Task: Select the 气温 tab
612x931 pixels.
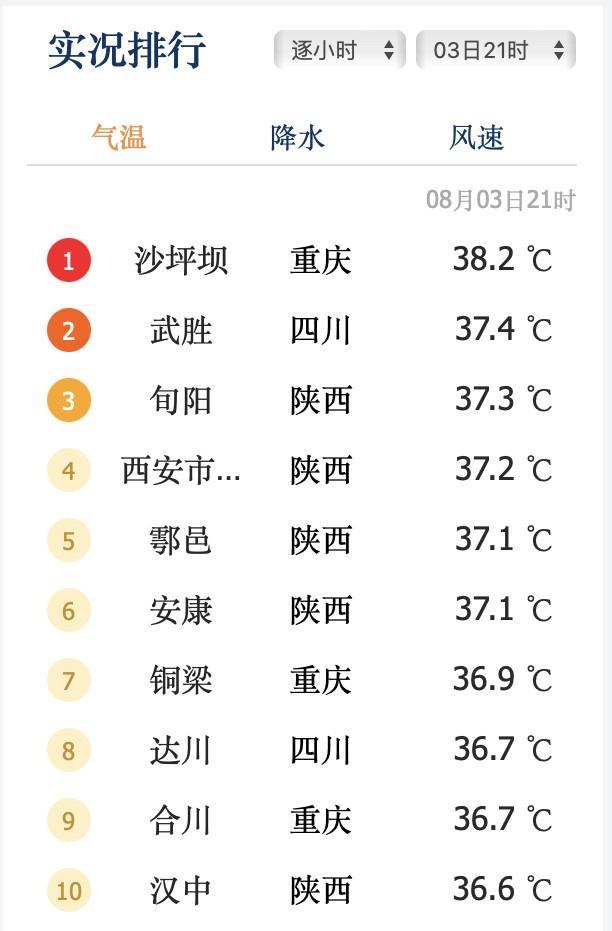Action: 119,138
